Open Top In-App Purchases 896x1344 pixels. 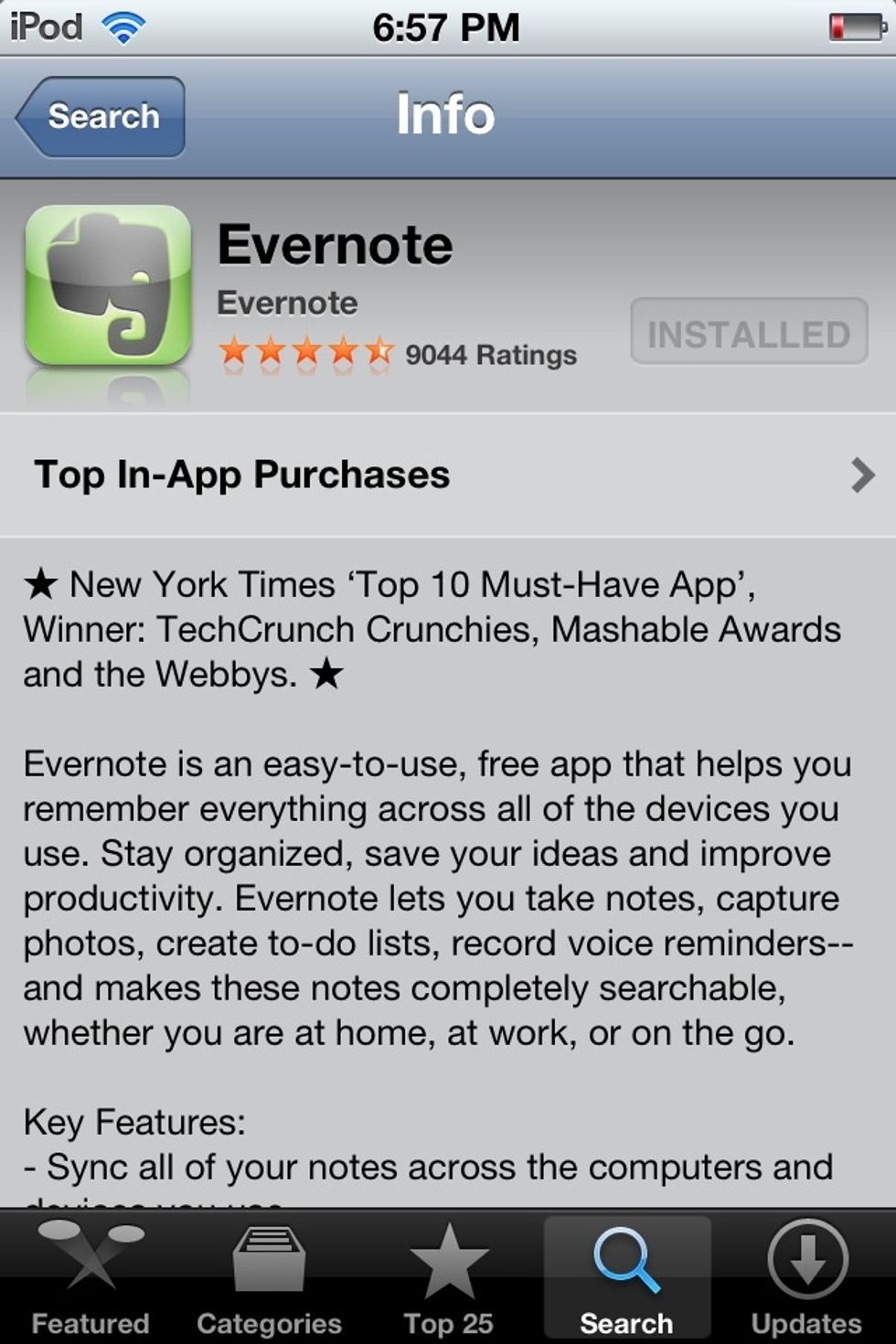pyautogui.click(x=448, y=475)
